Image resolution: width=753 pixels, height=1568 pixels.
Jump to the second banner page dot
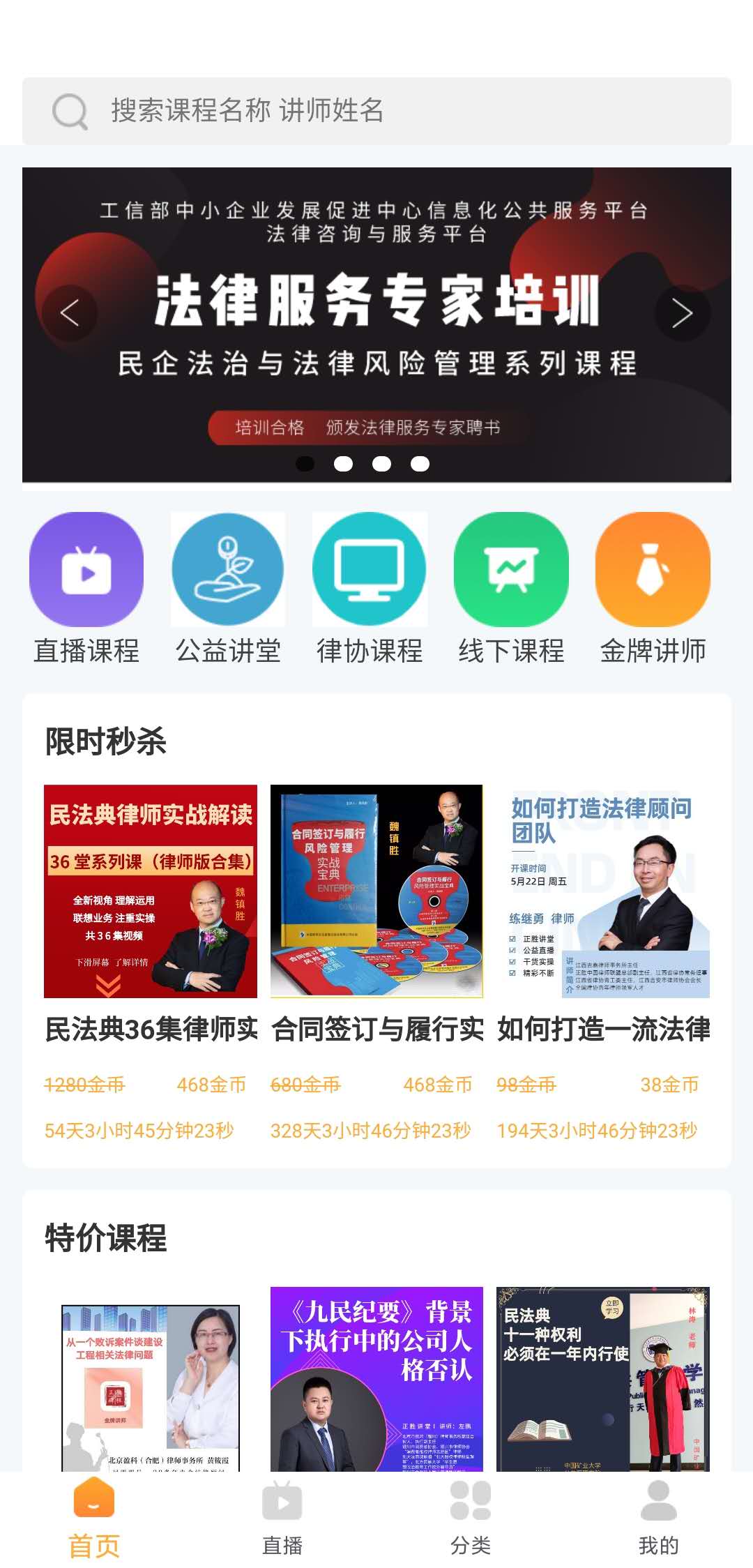pyautogui.click(x=343, y=464)
